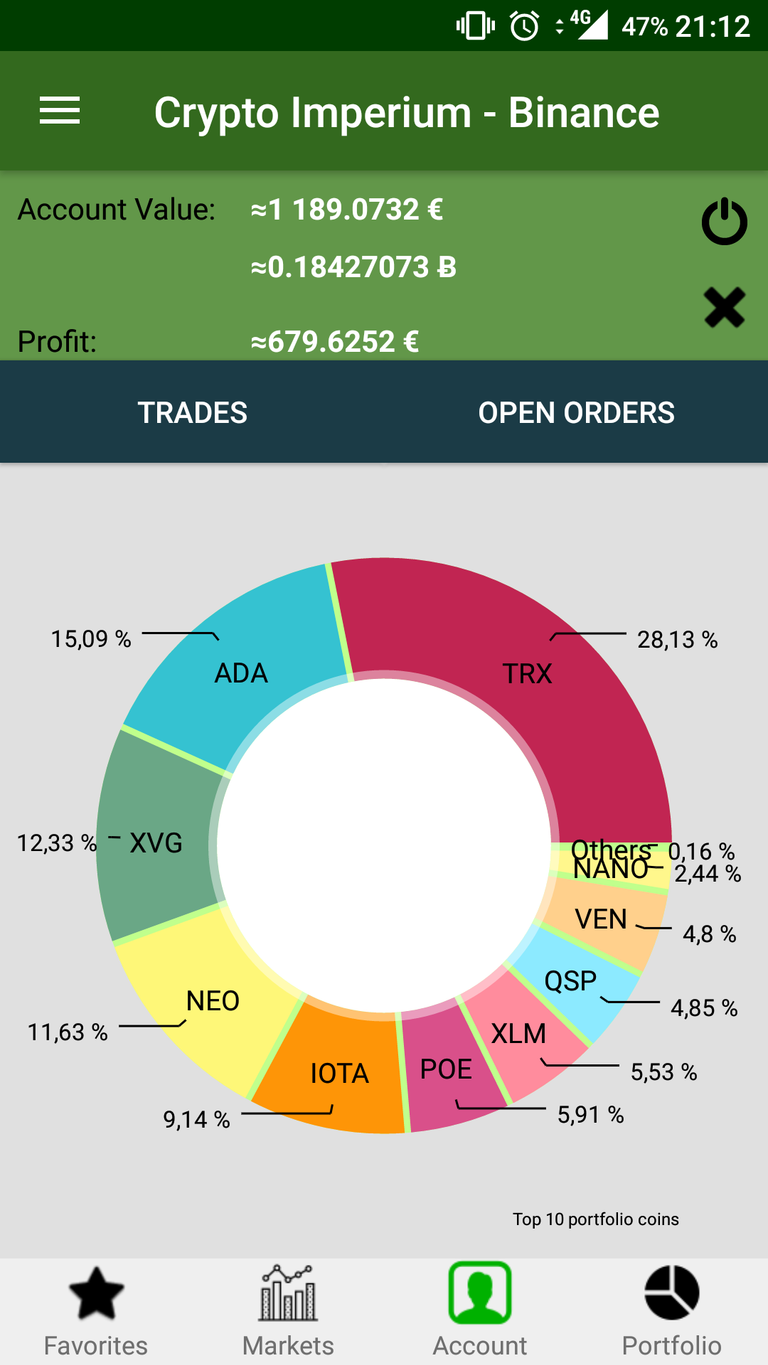Image resolution: width=768 pixels, height=1365 pixels.
Task: Switch to the OPEN ORDERS tab
Action: click(x=576, y=412)
